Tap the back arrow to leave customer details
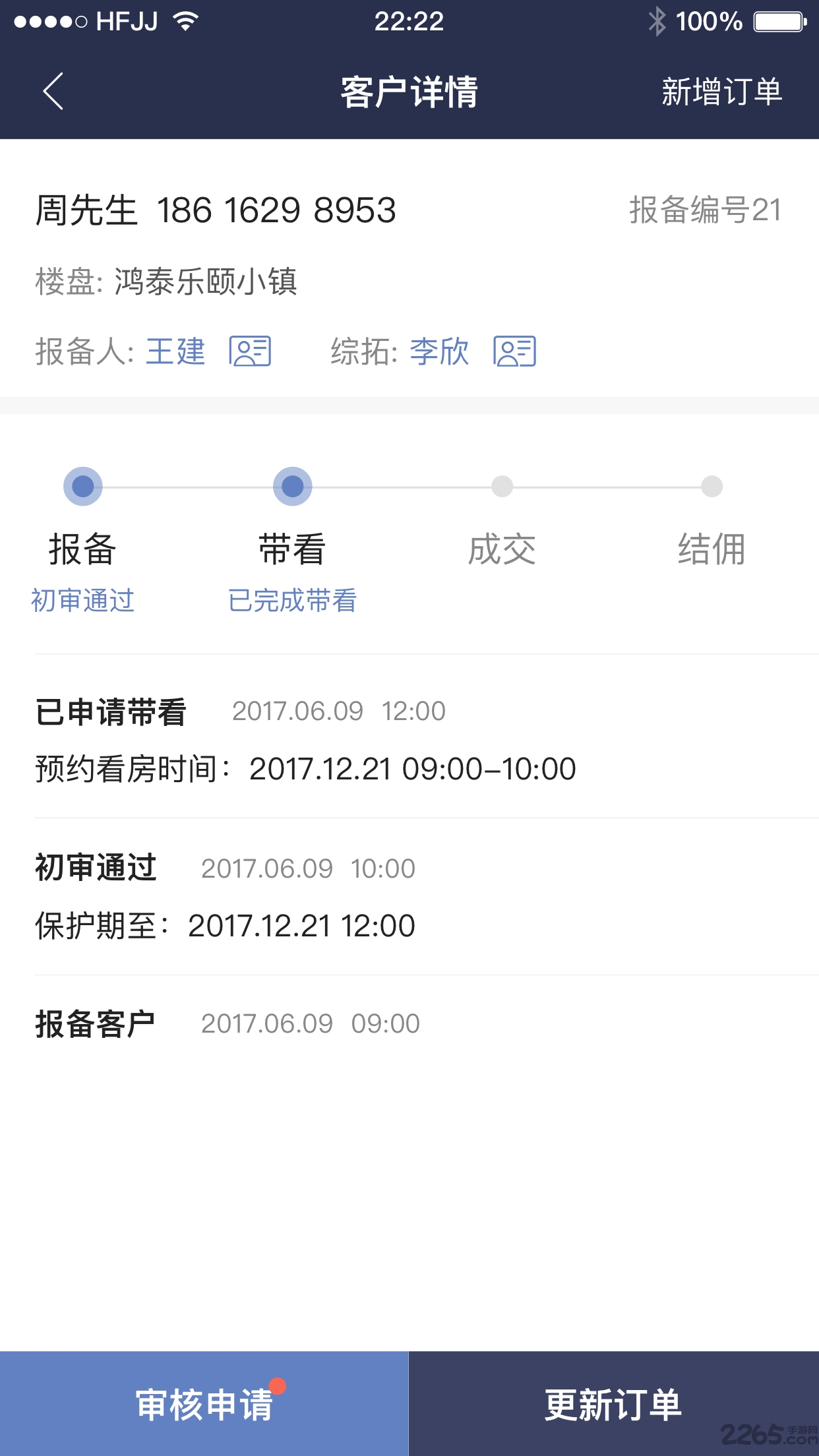The height and width of the screenshot is (1456, 819). (x=52, y=92)
